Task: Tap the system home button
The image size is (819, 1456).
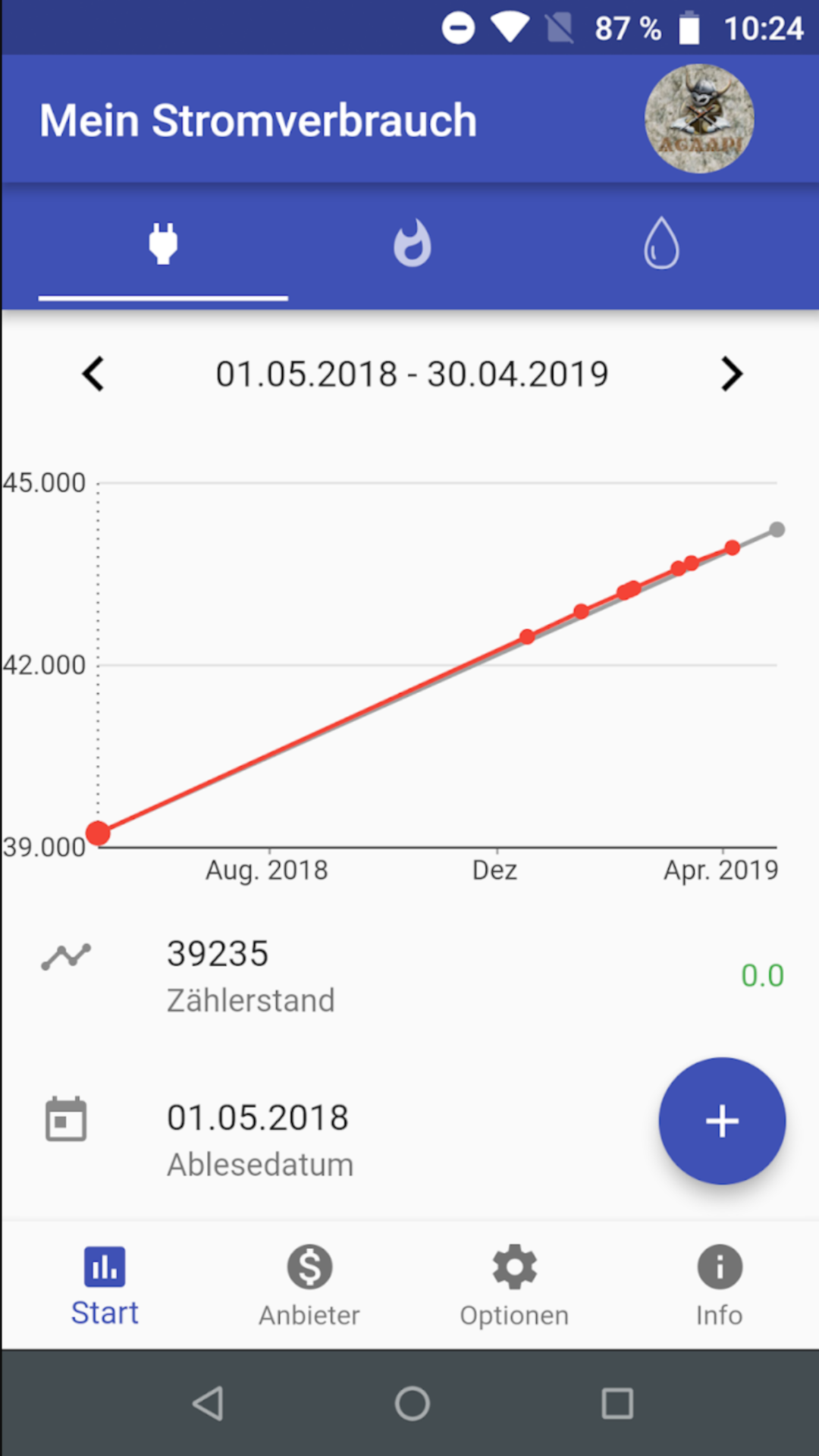Action: tap(412, 1403)
